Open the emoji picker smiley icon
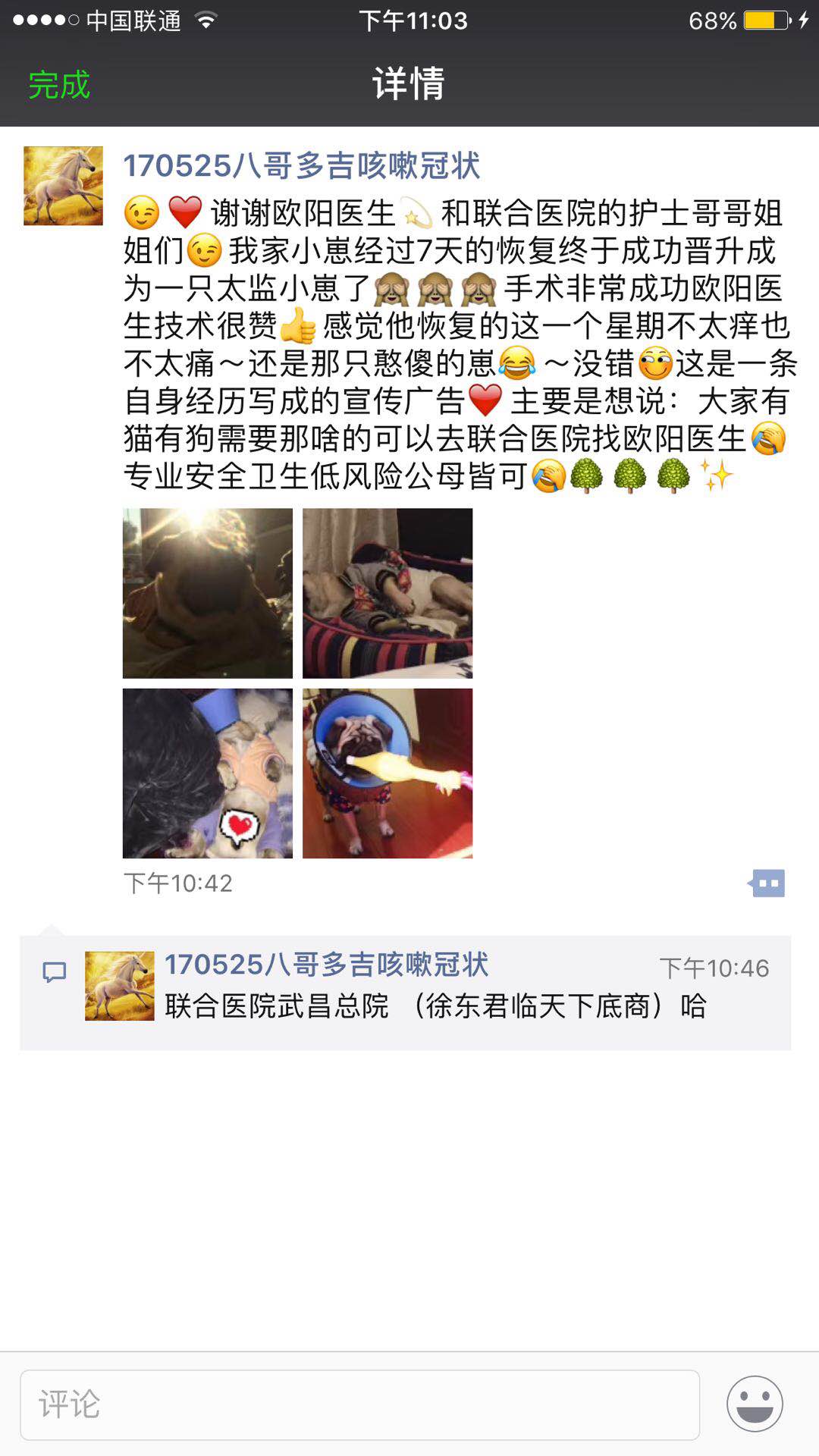The width and height of the screenshot is (819, 1456). tap(755, 1404)
